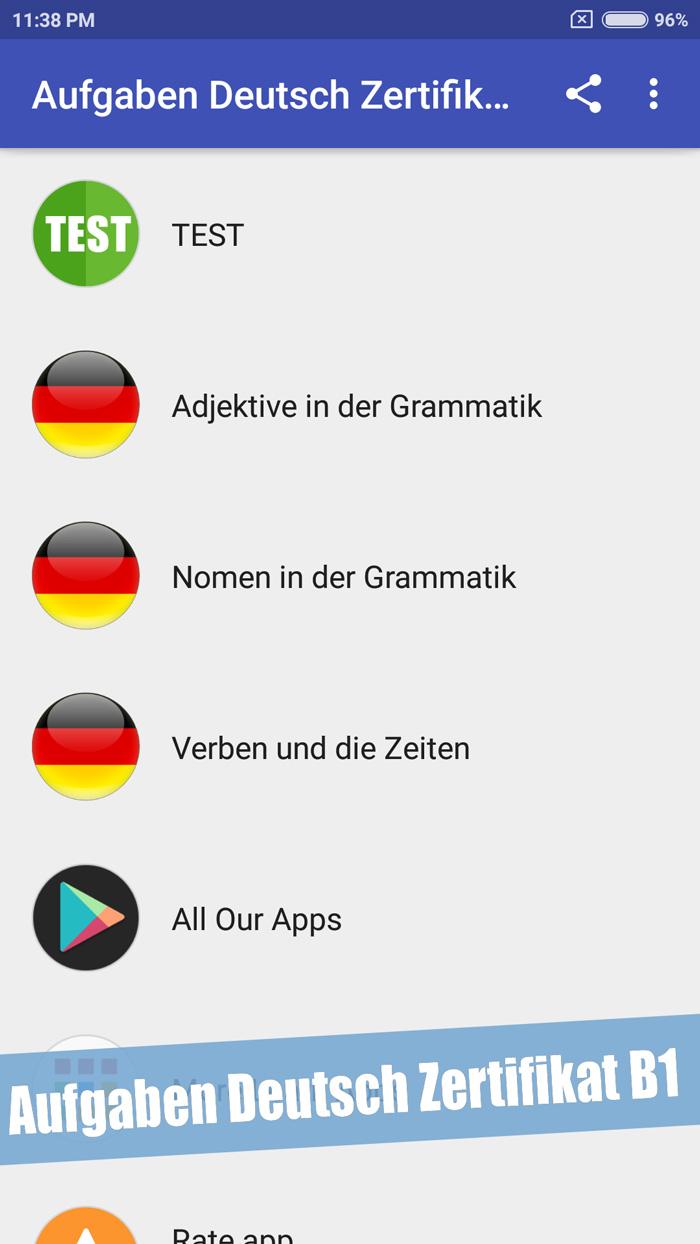Share the app via the share icon
This screenshot has height=1244, width=700.
[584, 94]
